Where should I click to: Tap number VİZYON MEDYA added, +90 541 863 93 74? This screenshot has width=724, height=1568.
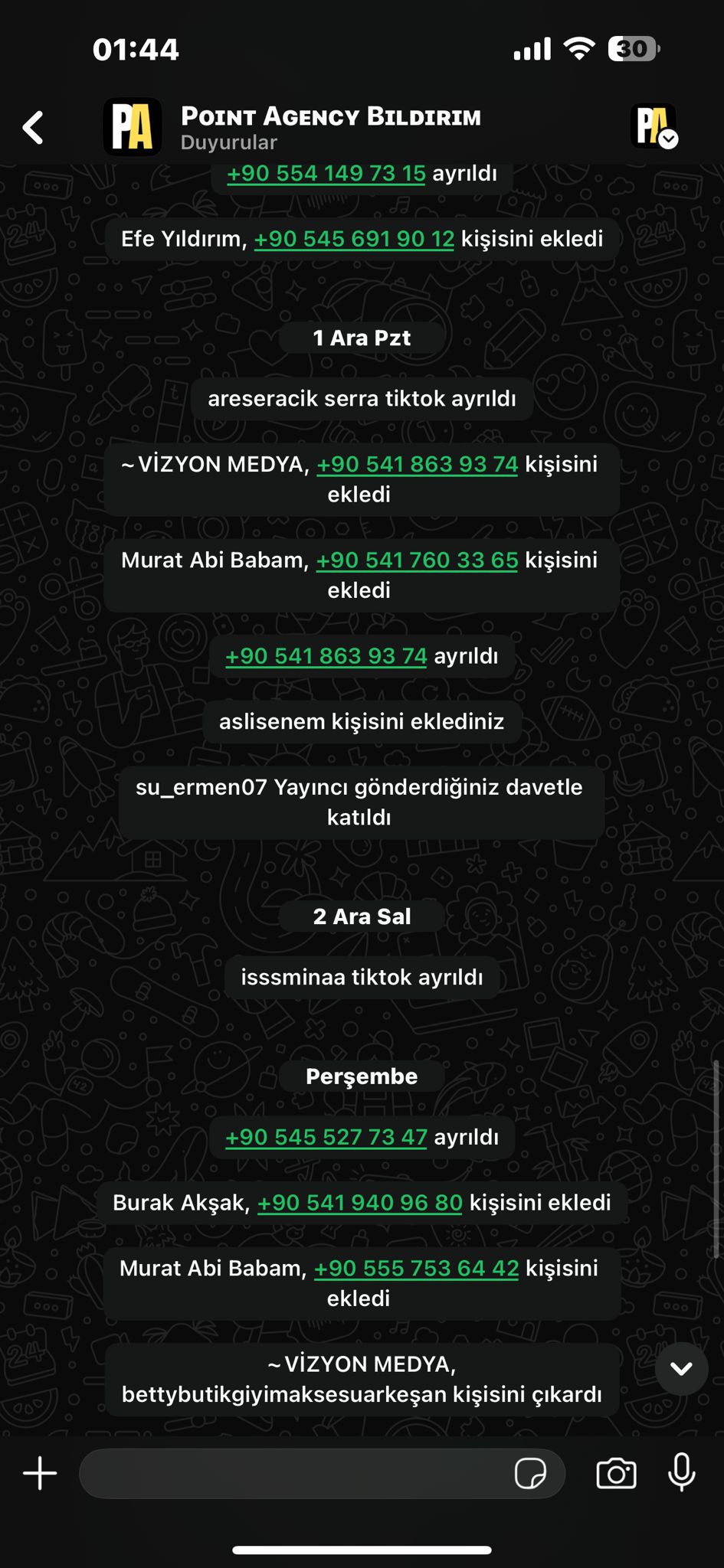(x=418, y=464)
